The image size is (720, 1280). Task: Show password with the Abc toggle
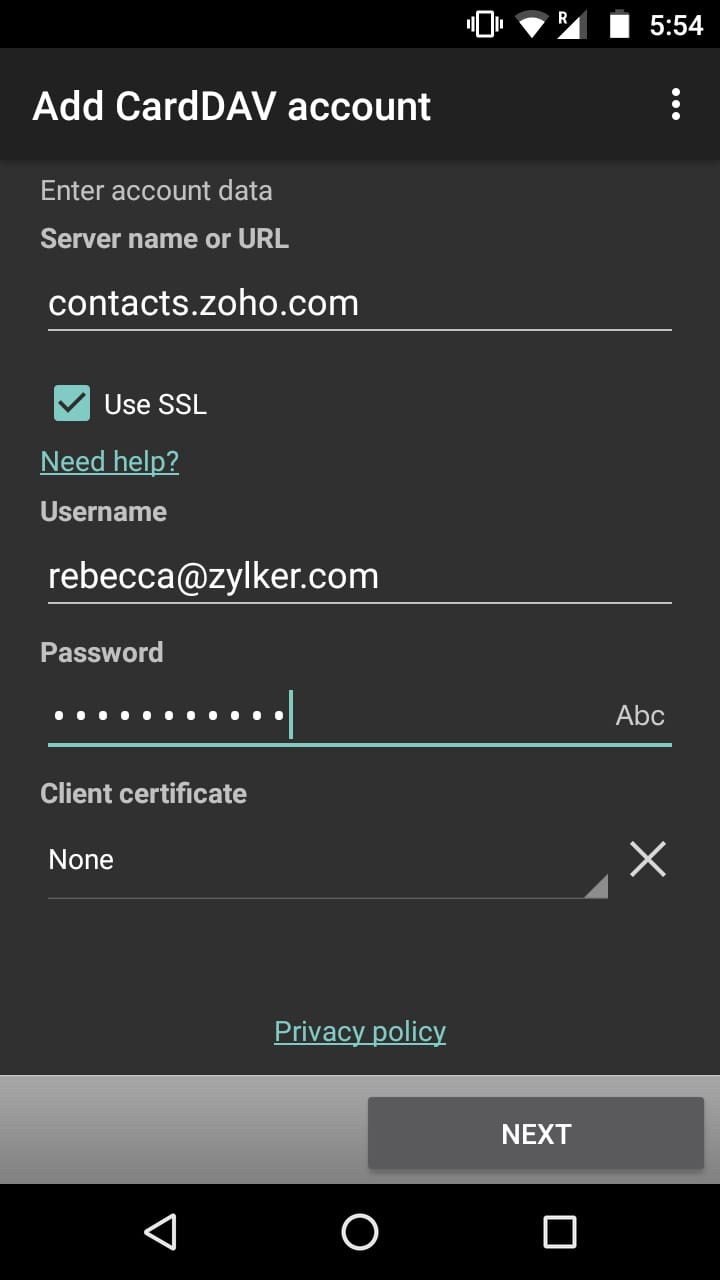point(640,716)
